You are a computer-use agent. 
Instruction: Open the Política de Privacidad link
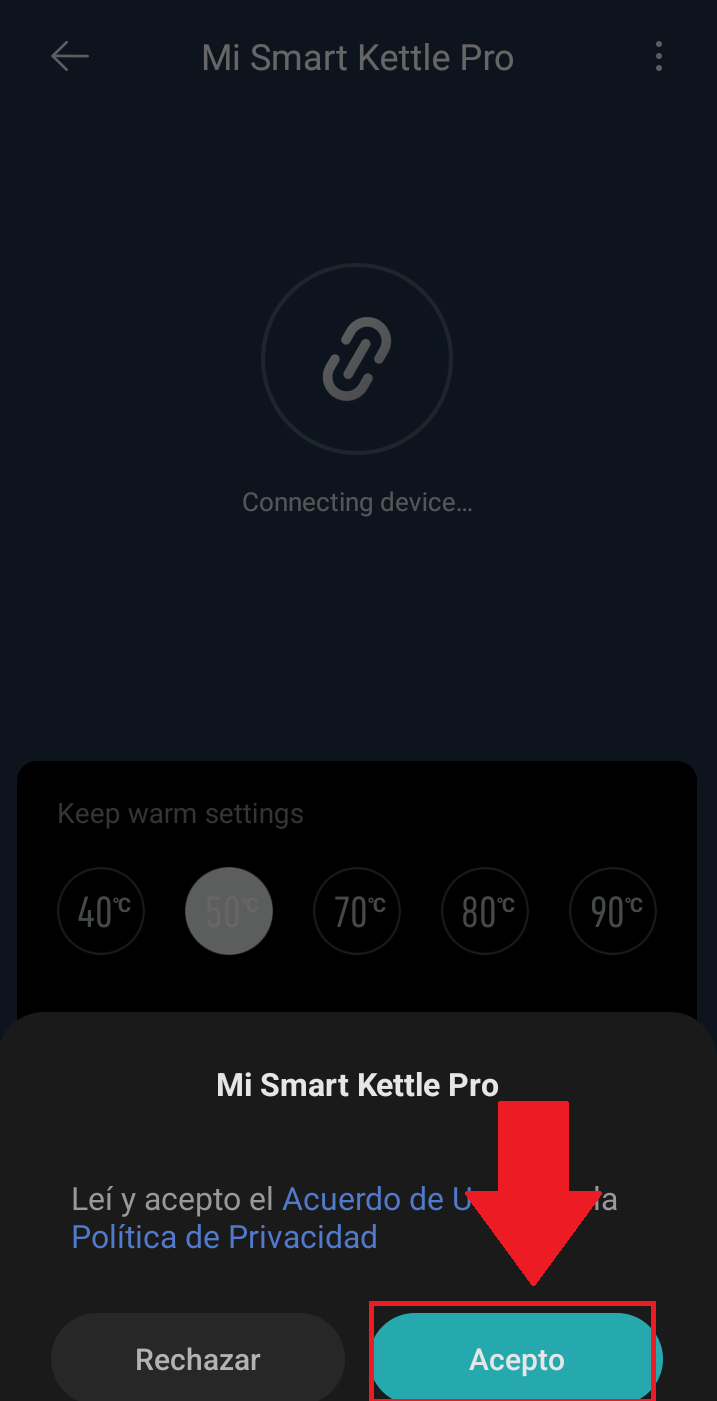224,1237
